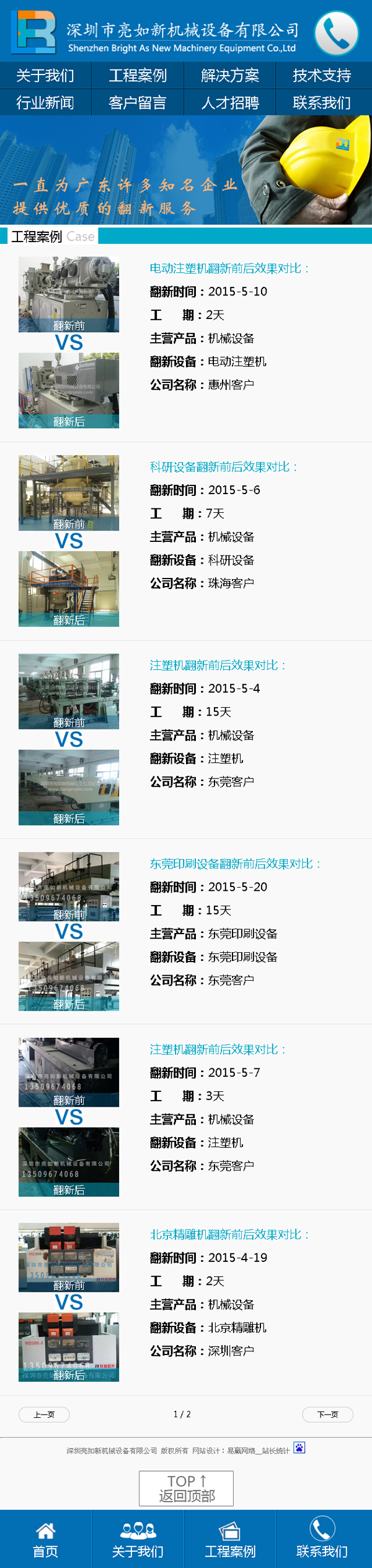Go to 人才招聘 page

pos(230,103)
